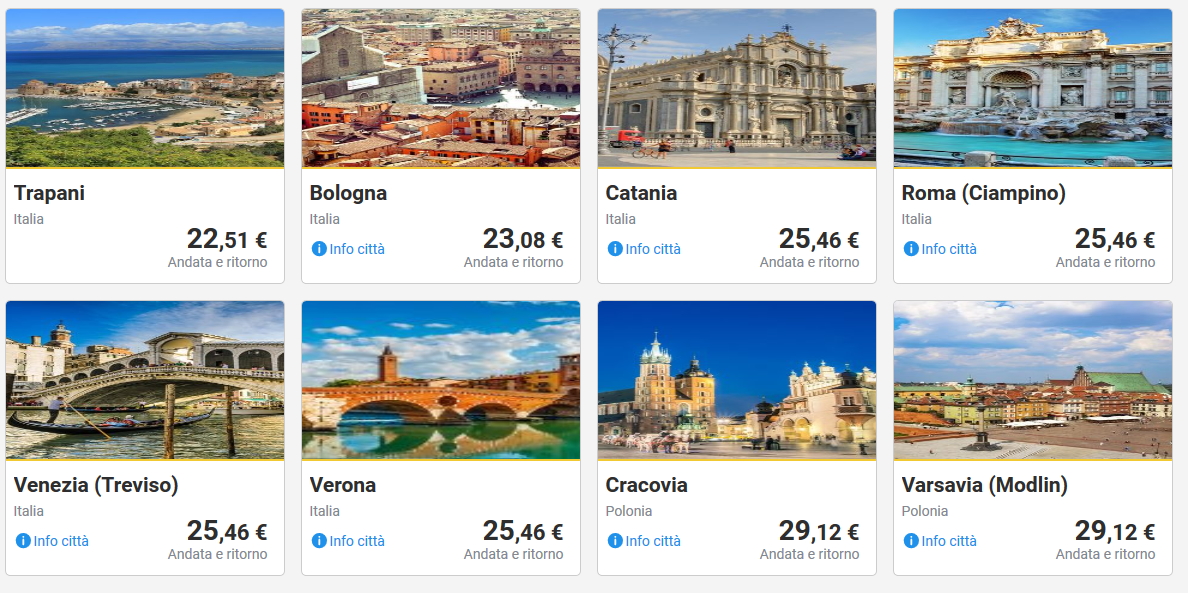This screenshot has width=1188, height=593.
Task: Select the Bologna destination card
Action: pyautogui.click(x=441, y=90)
